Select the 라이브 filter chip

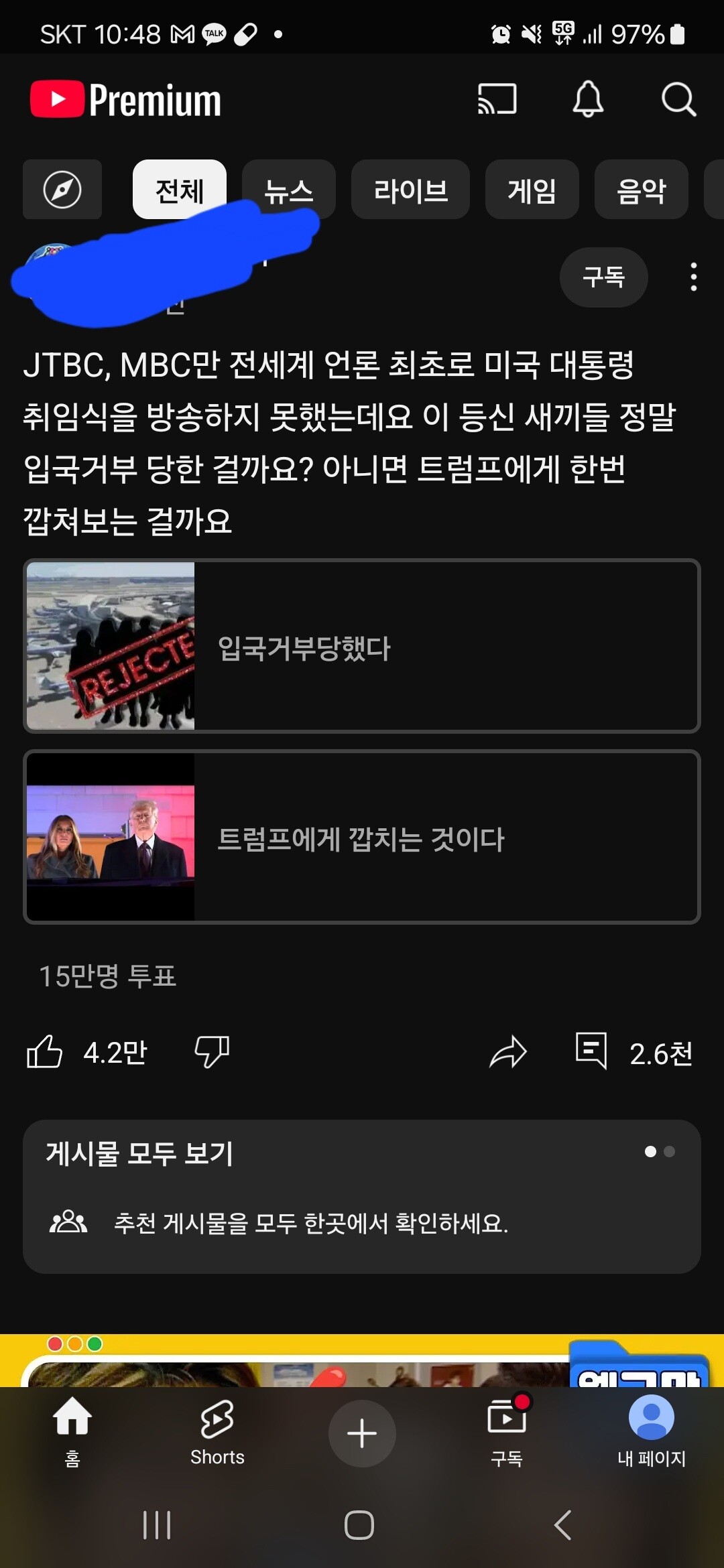410,190
